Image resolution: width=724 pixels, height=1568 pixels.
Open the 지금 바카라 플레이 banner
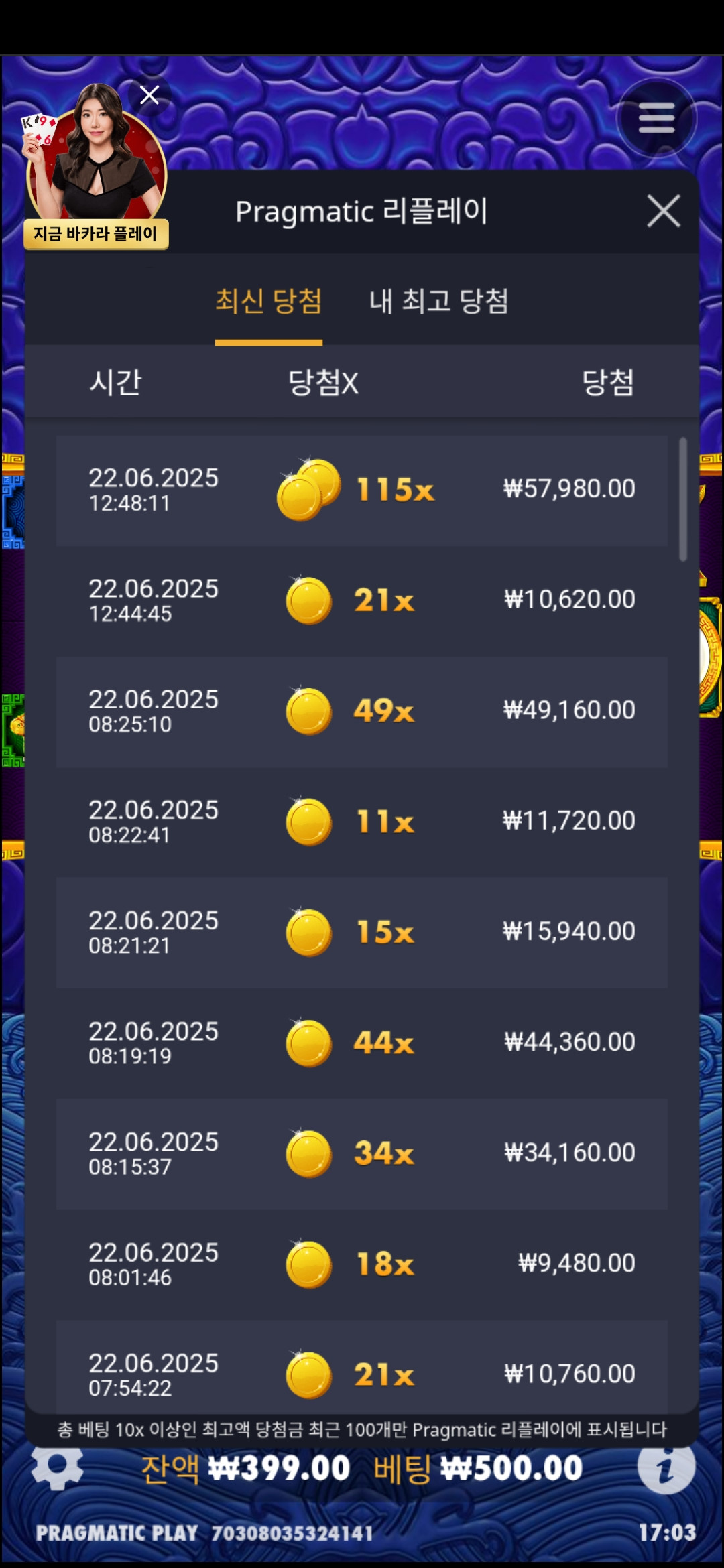coord(95,168)
